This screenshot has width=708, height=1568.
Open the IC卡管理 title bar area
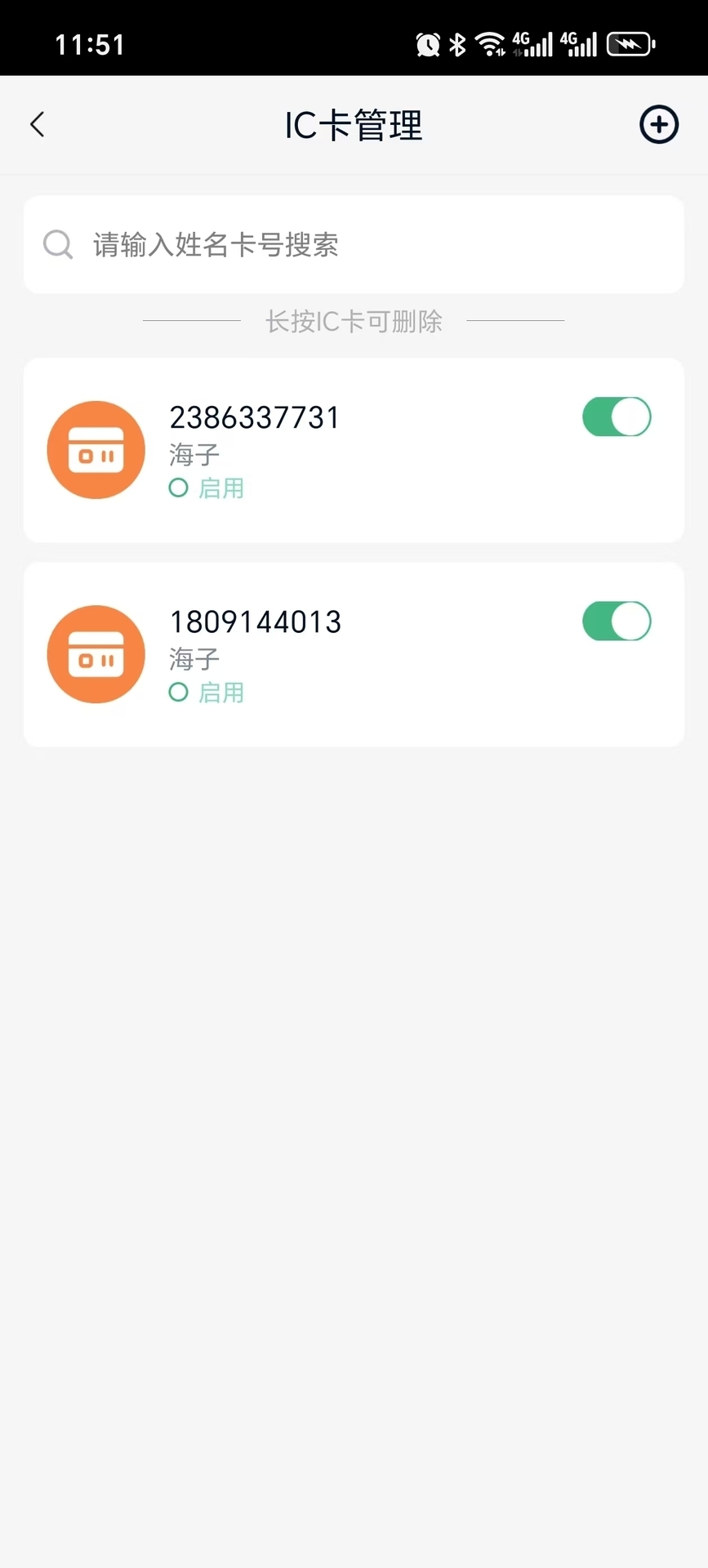click(x=354, y=125)
